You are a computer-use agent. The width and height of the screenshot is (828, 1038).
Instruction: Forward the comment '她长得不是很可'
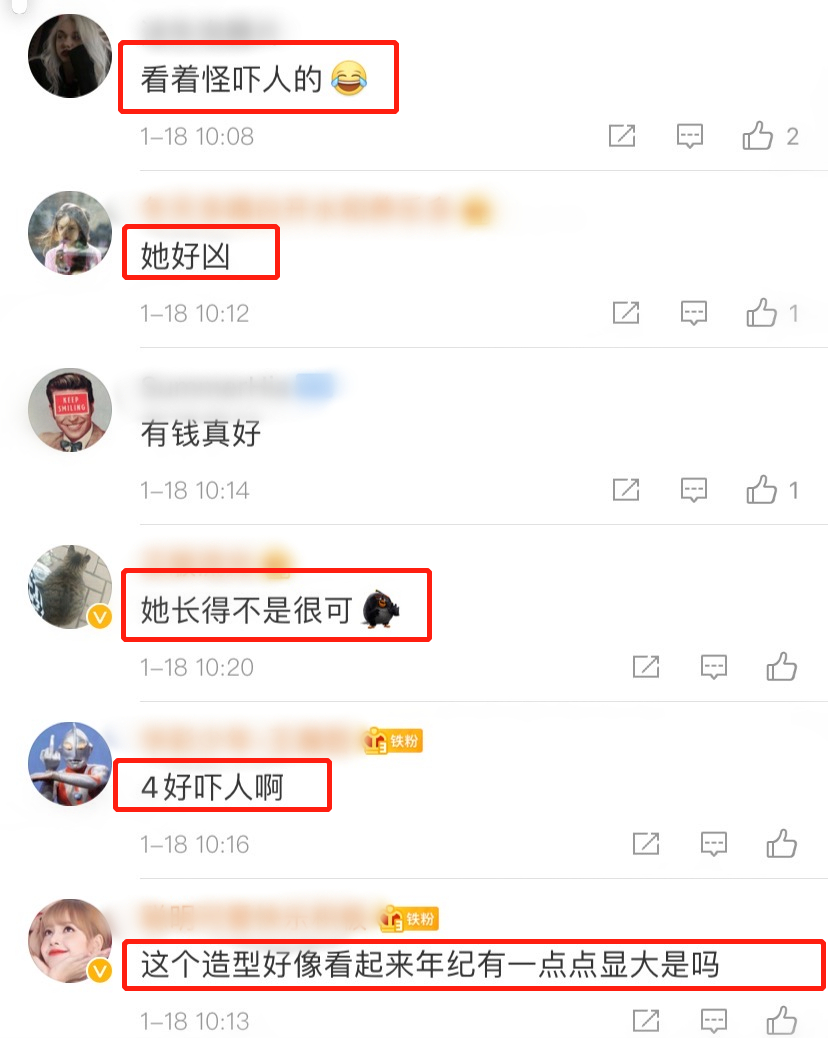click(646, 666)
